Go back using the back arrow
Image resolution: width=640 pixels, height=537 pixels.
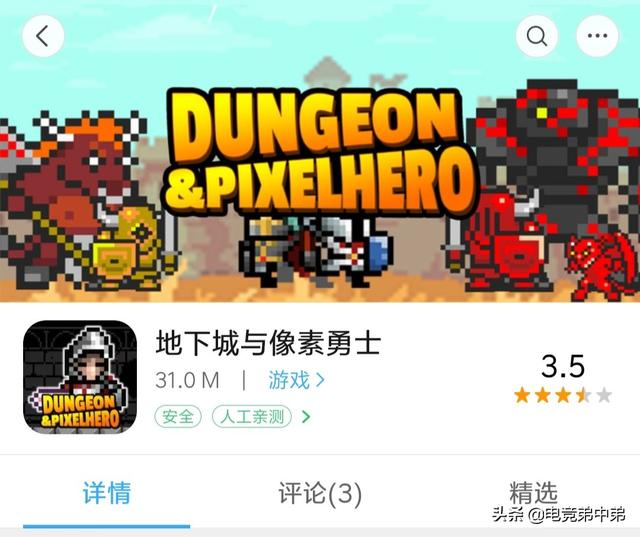(x=42, y=36)
